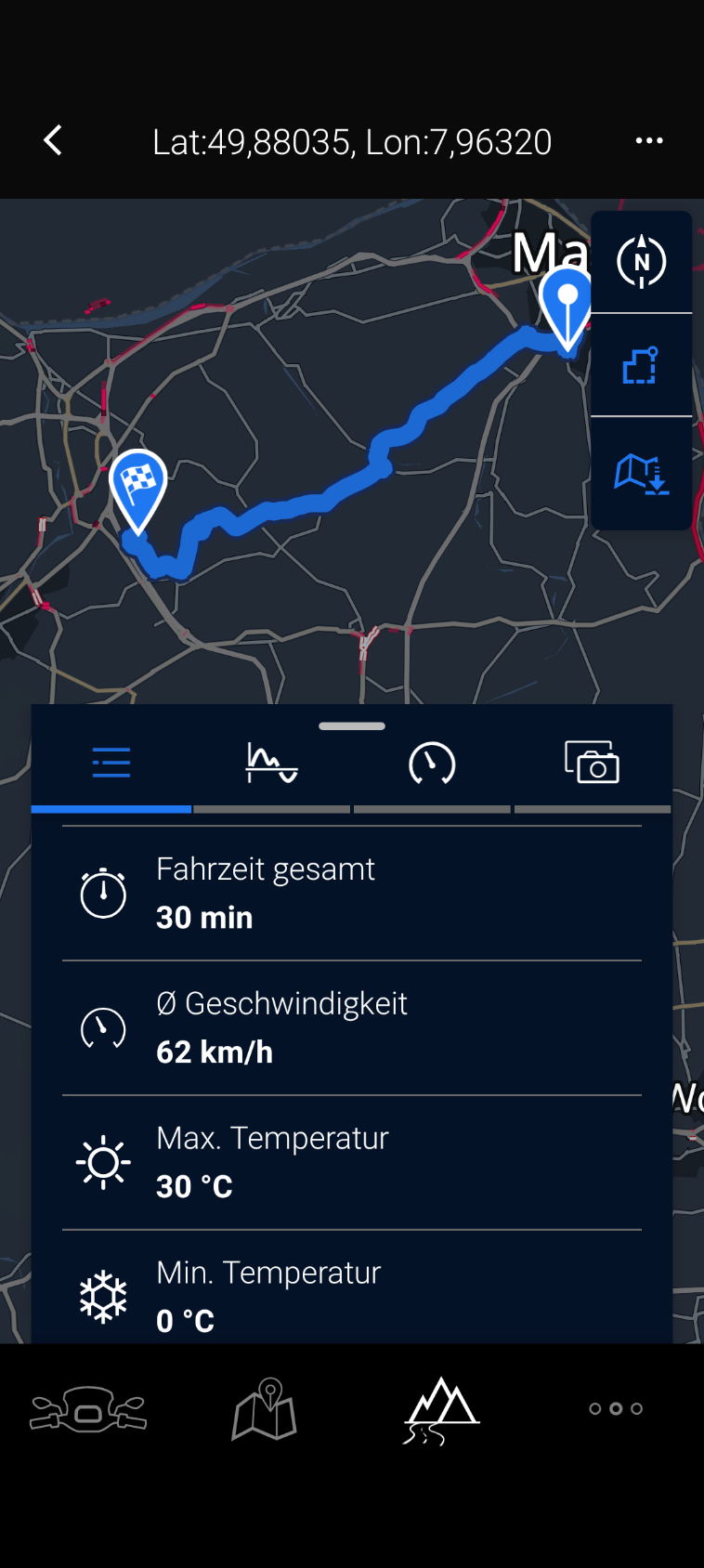Image resolution: width=704 pixels, height=1568 pixels.
Task: Tap the route area selection map button
Action: click(641, 366)
